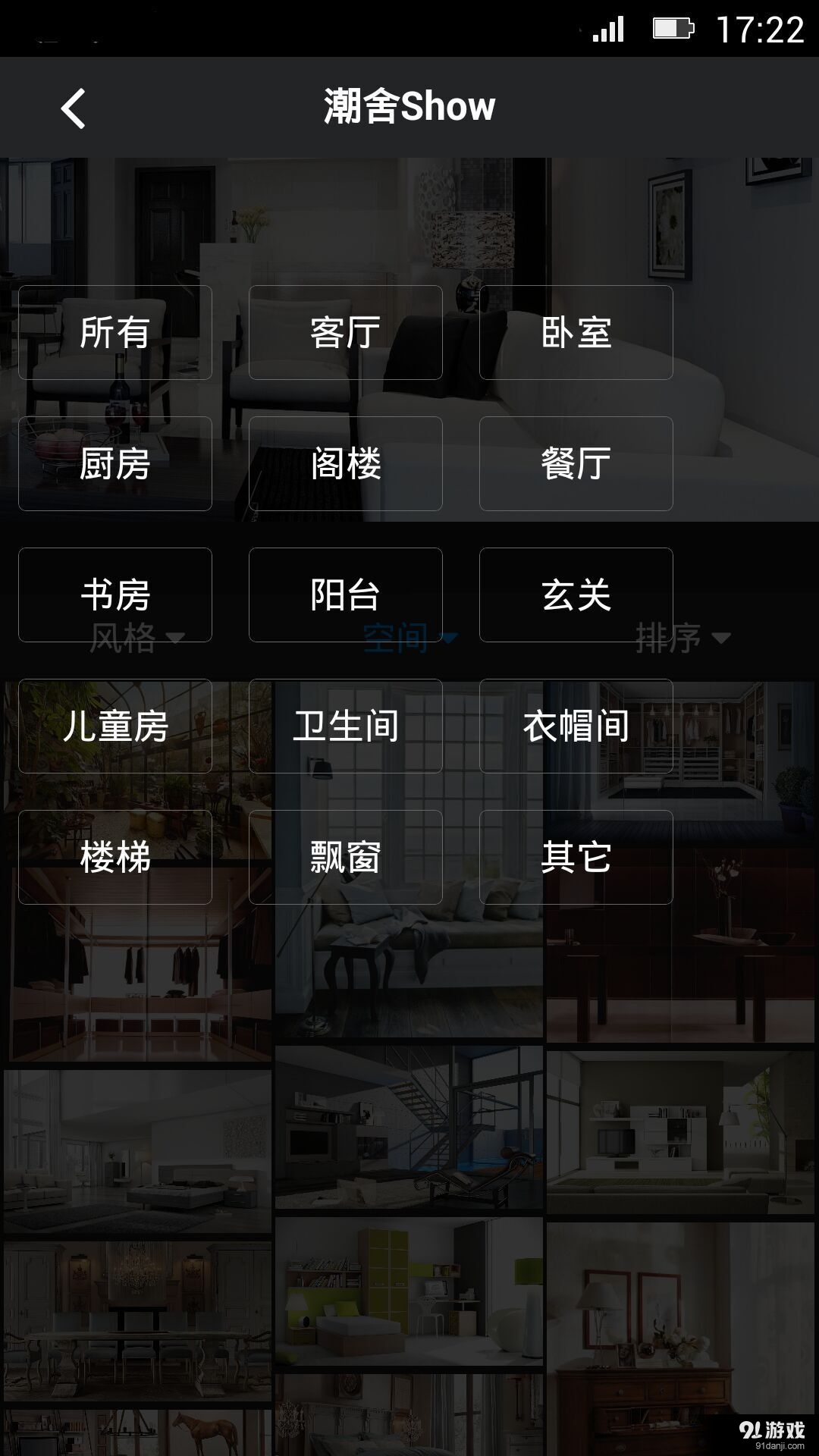Select the 儿童房 children's room filter

point(115,726)
